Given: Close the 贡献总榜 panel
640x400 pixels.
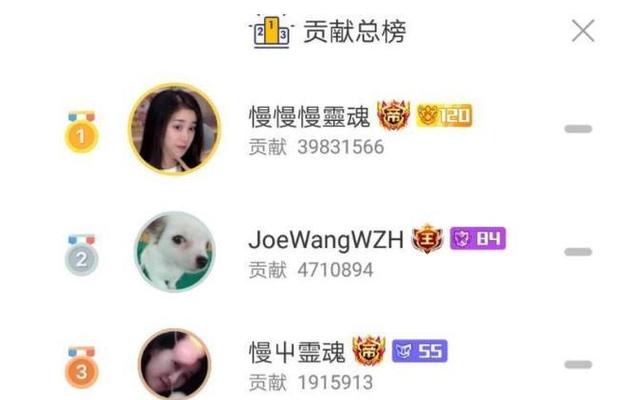Looking at the screenshot, I should tap(583, 31).
